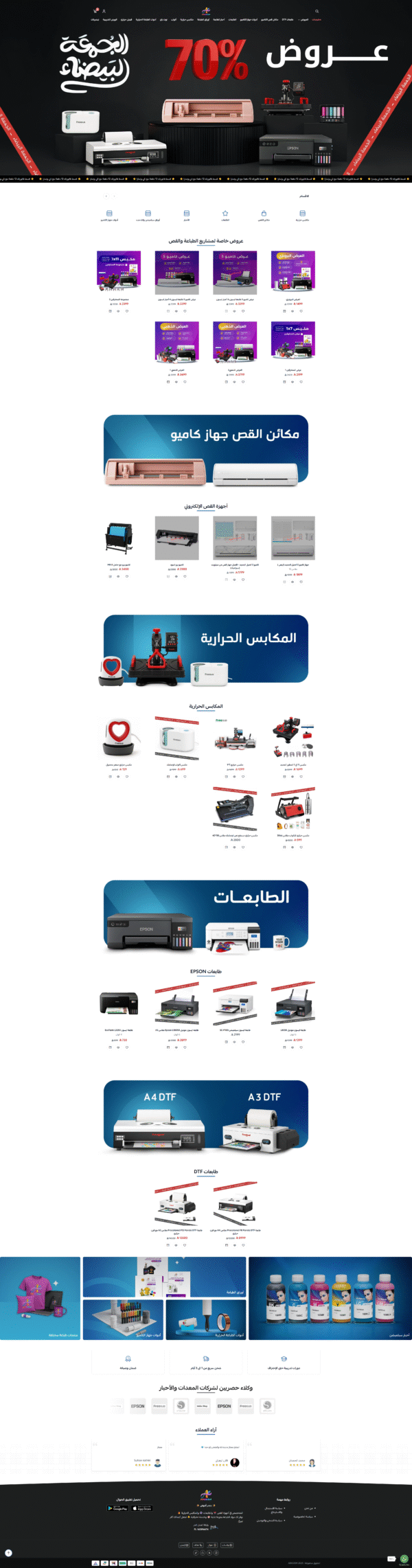Download the app from Google Play

(118, 1508)
